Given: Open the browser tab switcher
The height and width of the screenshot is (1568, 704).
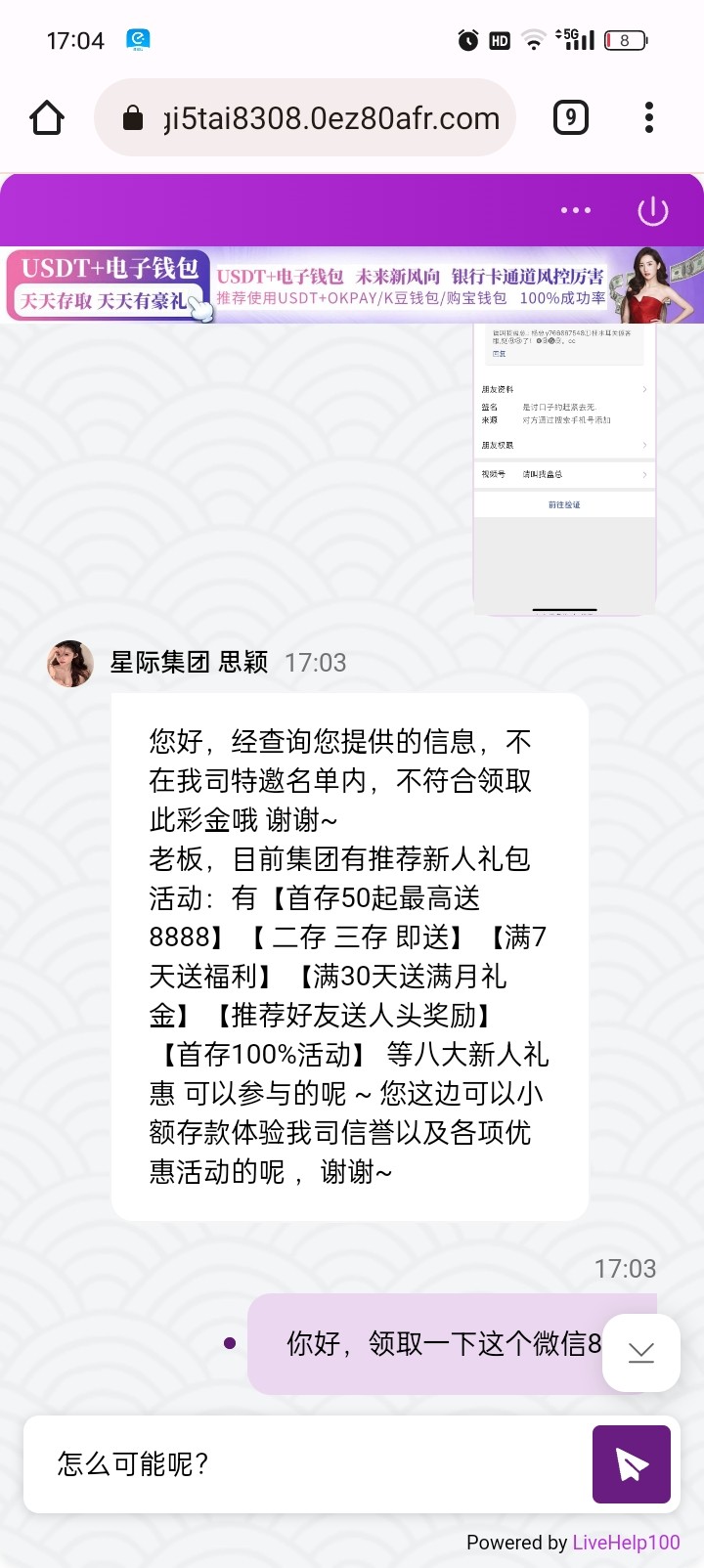Looking at the screenshot, I should 571,118.
